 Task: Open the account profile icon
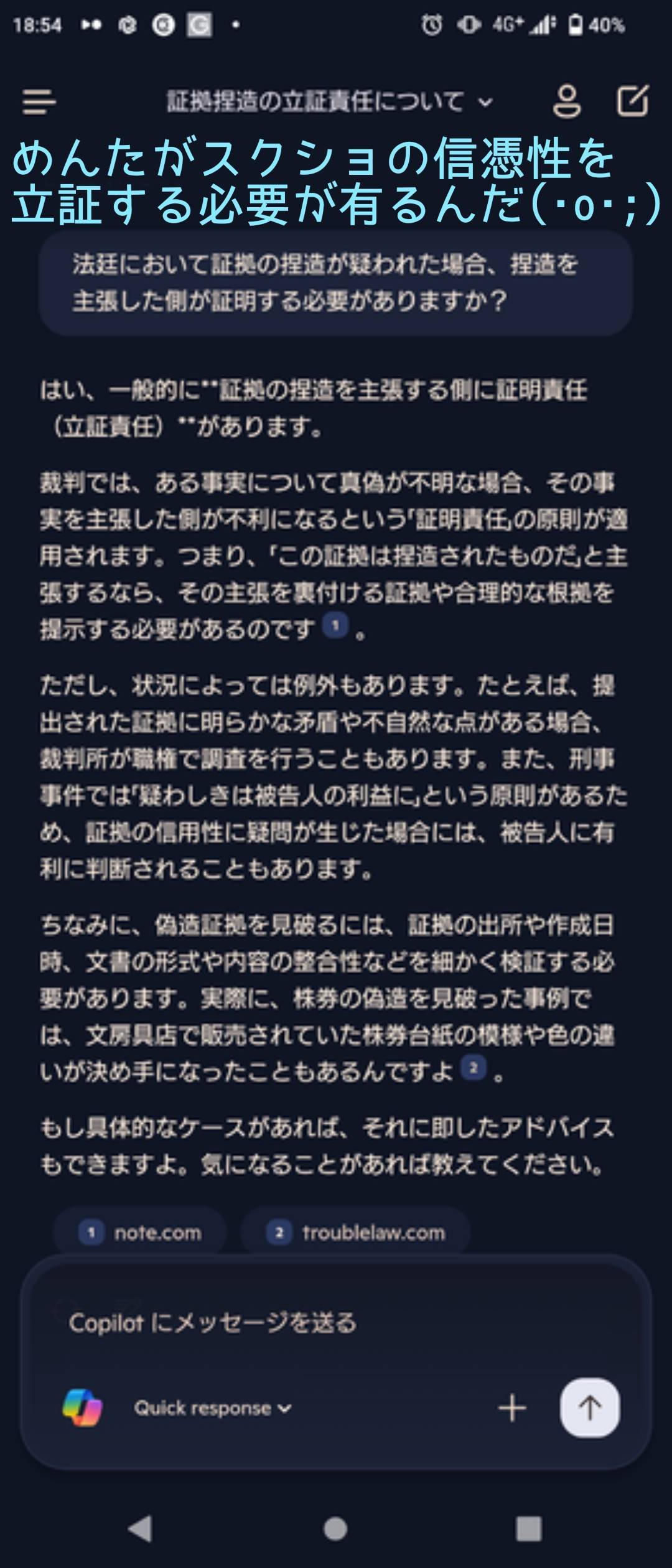567,102
